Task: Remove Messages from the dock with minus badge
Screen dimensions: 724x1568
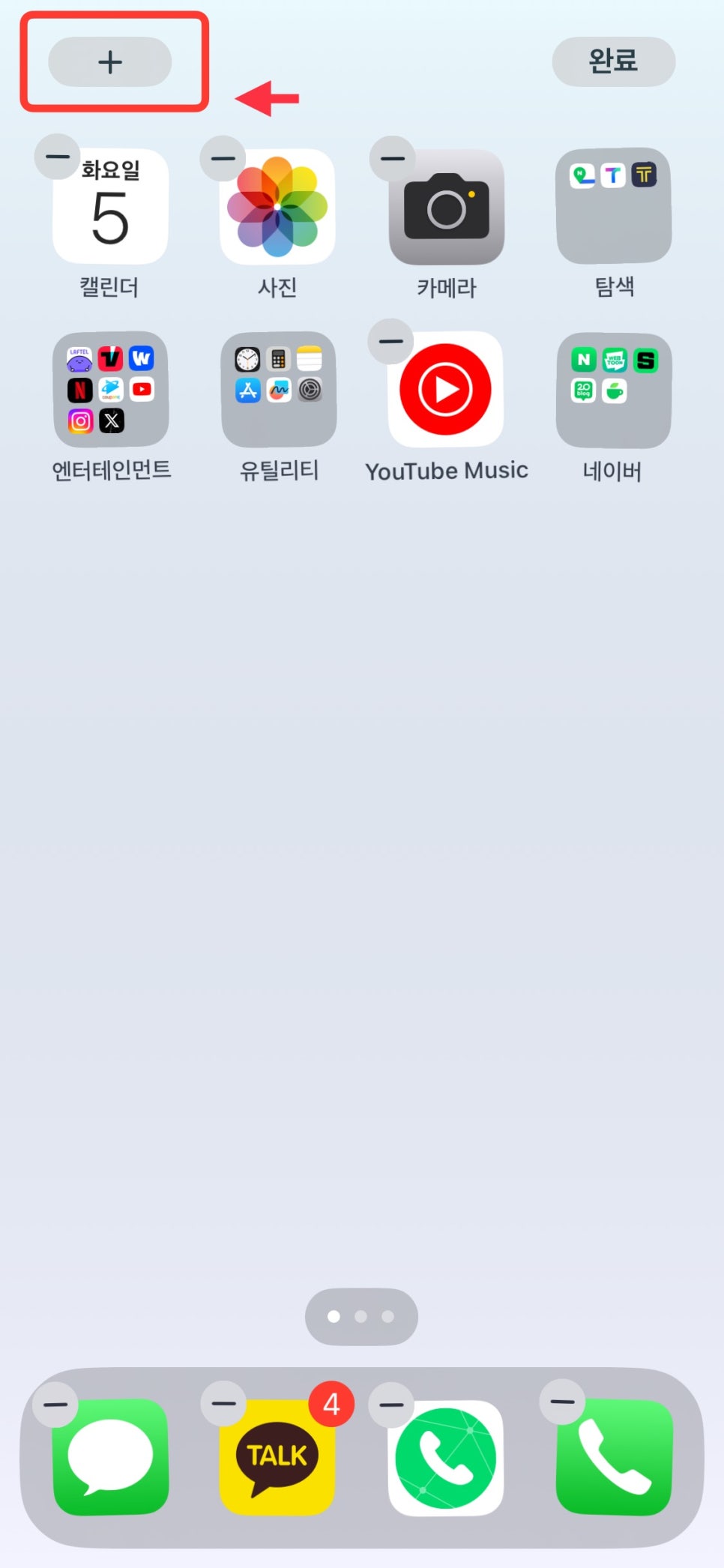Action: point(55,1404)
